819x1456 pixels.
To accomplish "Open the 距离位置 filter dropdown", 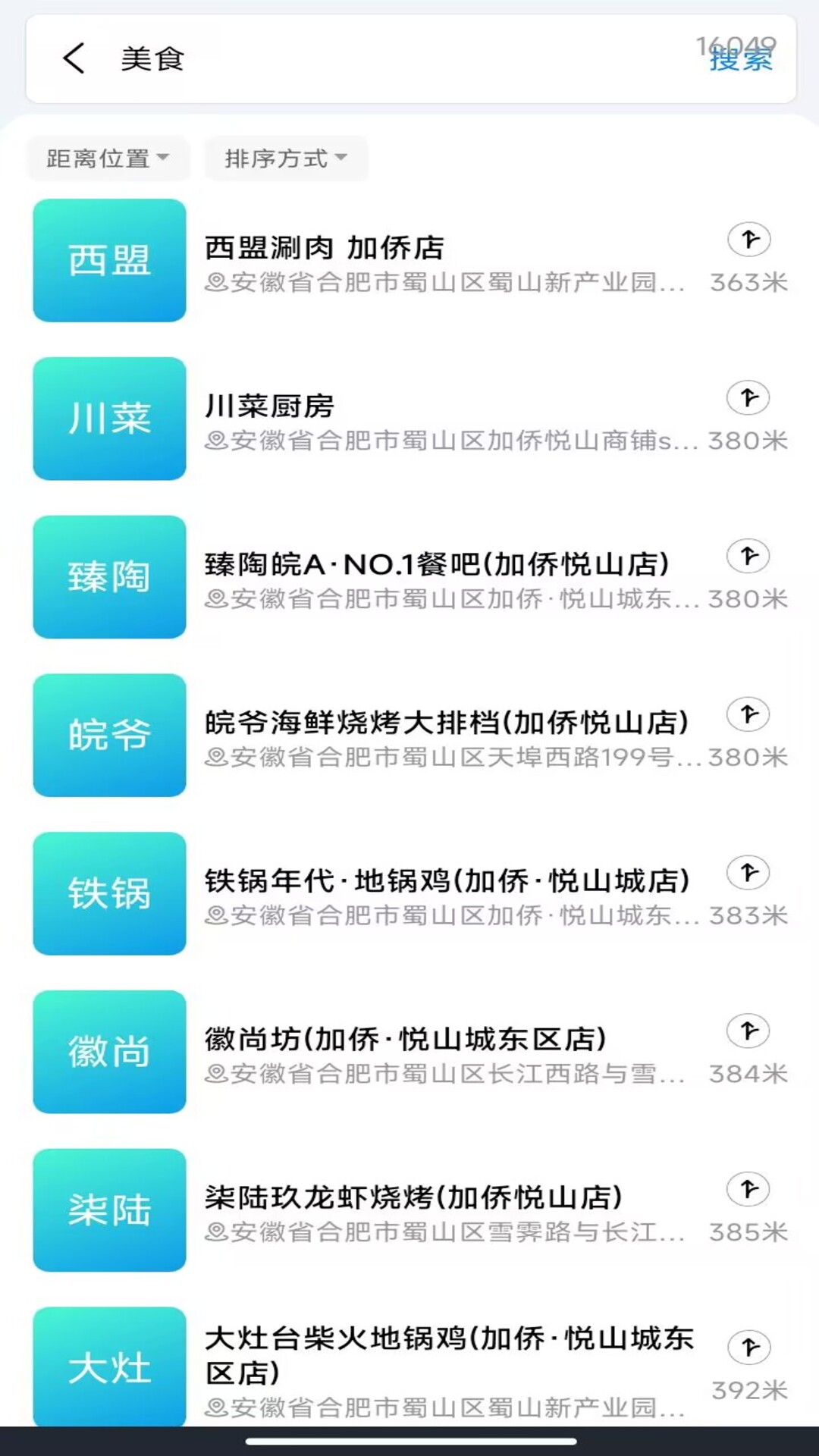I will tap(108, 158).
